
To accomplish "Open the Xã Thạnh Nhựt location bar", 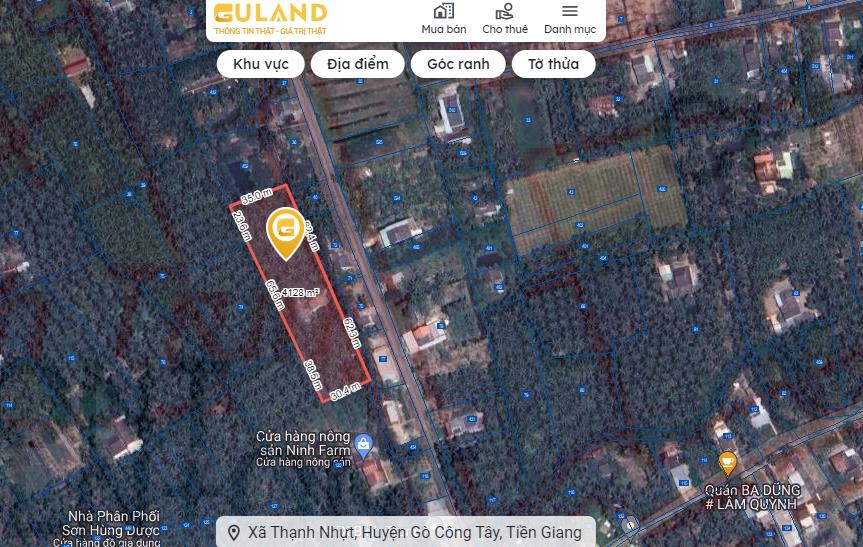I will 405,532.
